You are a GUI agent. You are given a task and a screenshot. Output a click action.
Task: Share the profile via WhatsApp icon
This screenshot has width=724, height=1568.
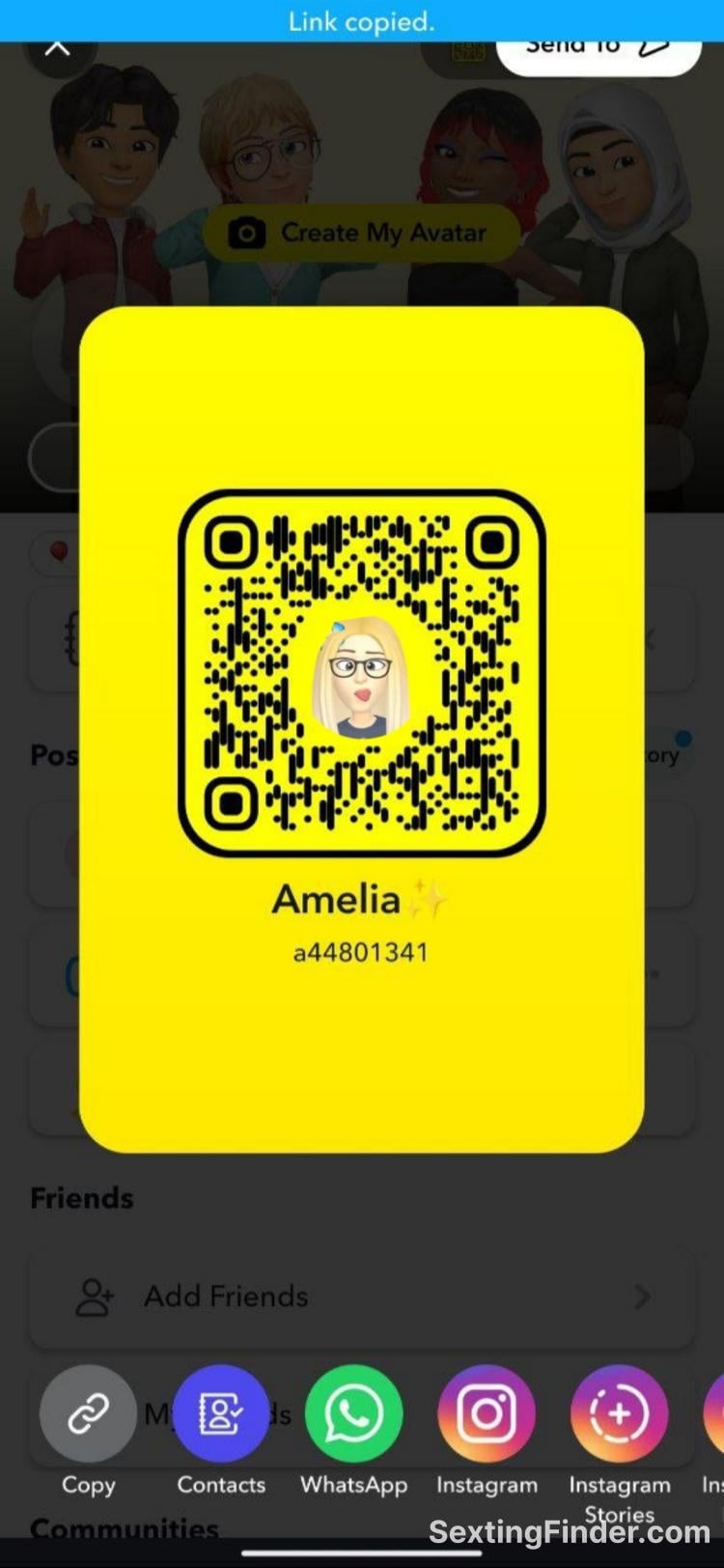(x=353, y=1412)
